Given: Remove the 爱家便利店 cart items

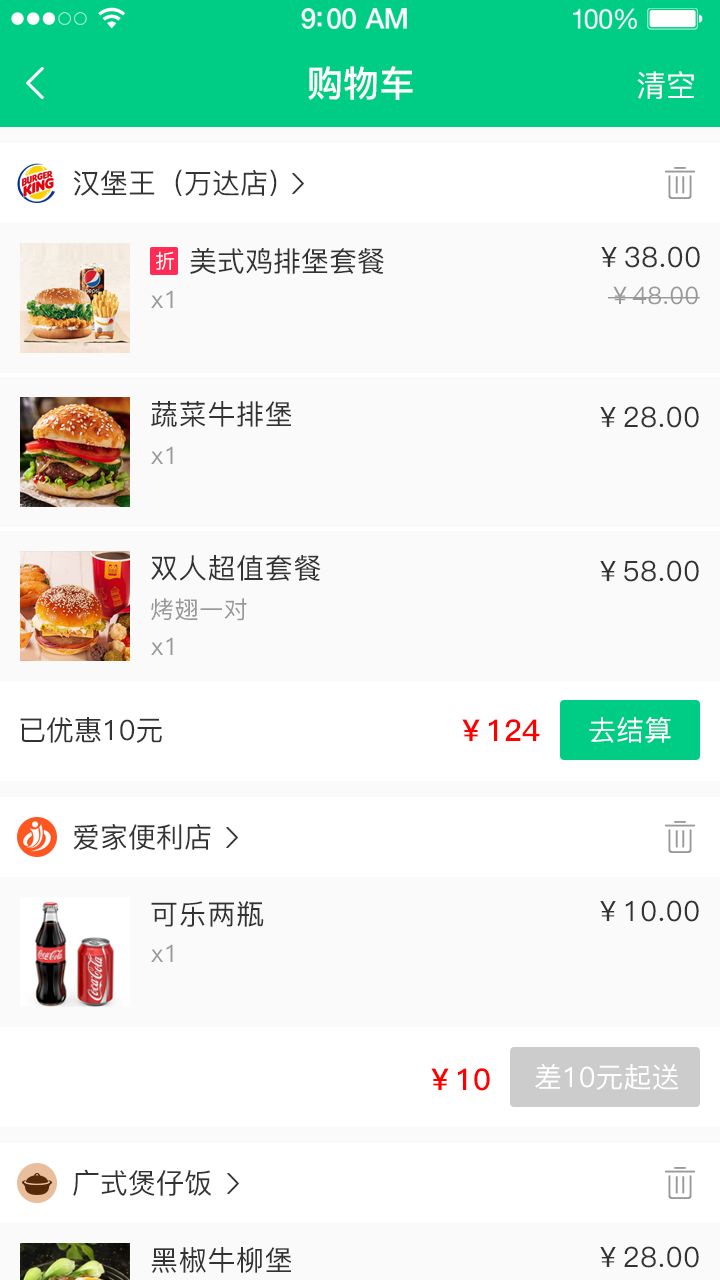Looking at the screenshot, I should [x=680, y=837].
